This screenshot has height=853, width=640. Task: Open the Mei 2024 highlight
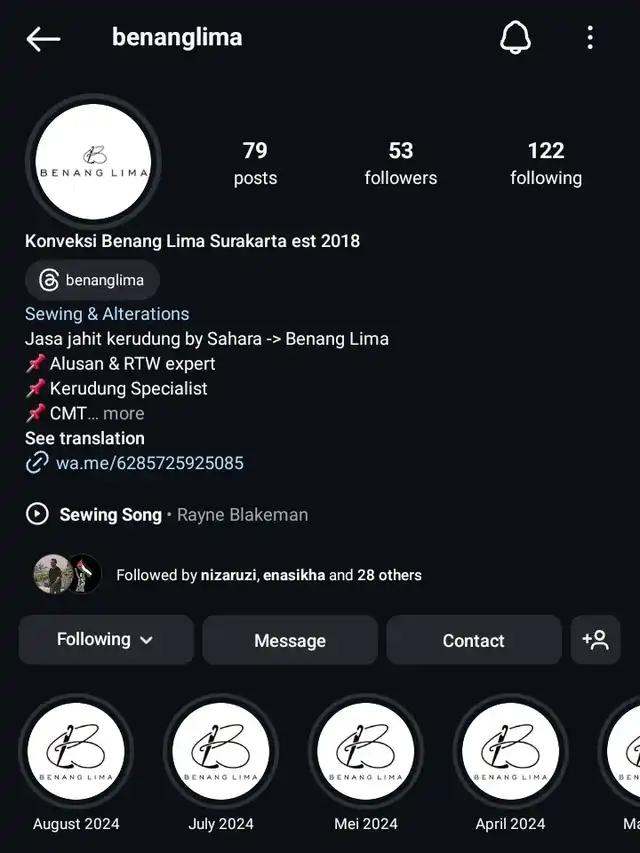[366, 752]
